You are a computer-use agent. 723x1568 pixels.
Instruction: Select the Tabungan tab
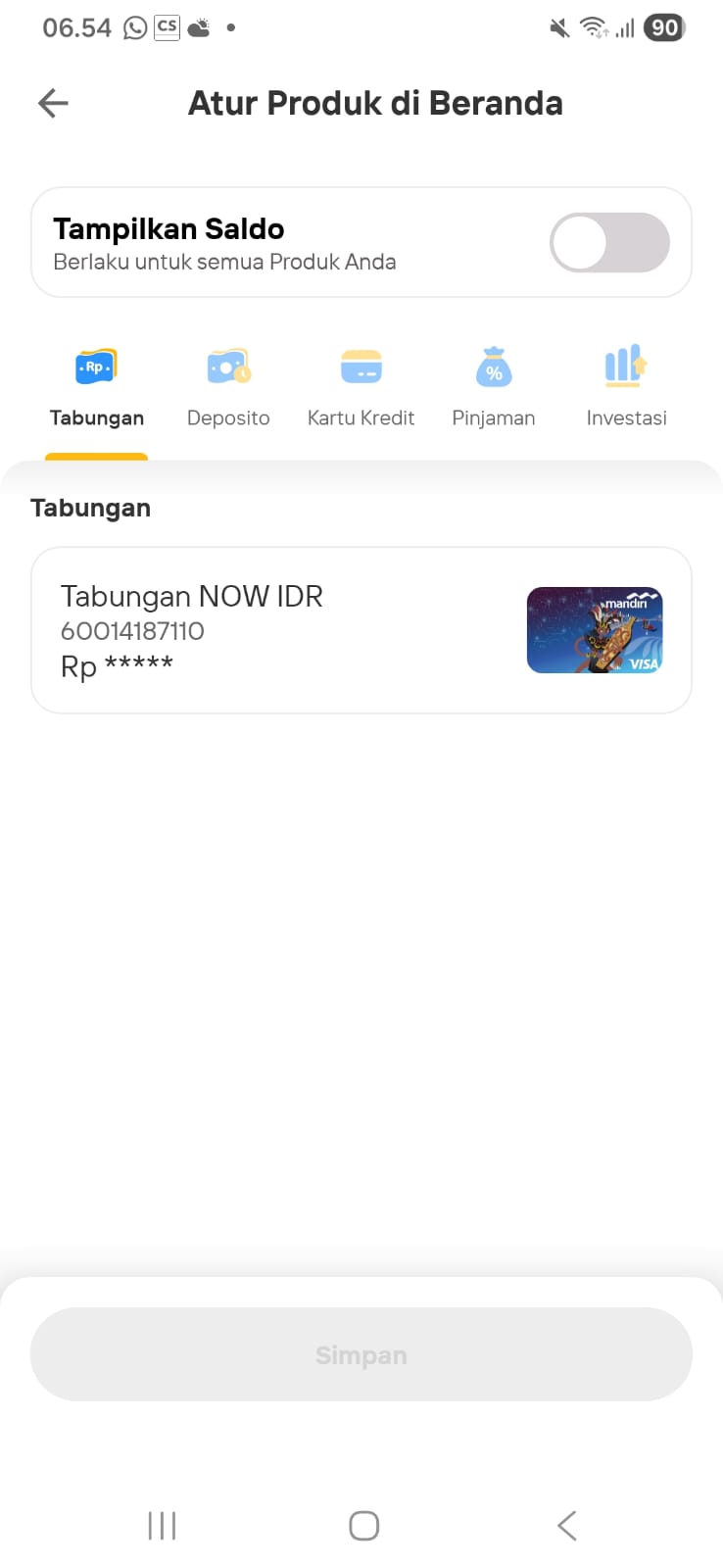97,388
